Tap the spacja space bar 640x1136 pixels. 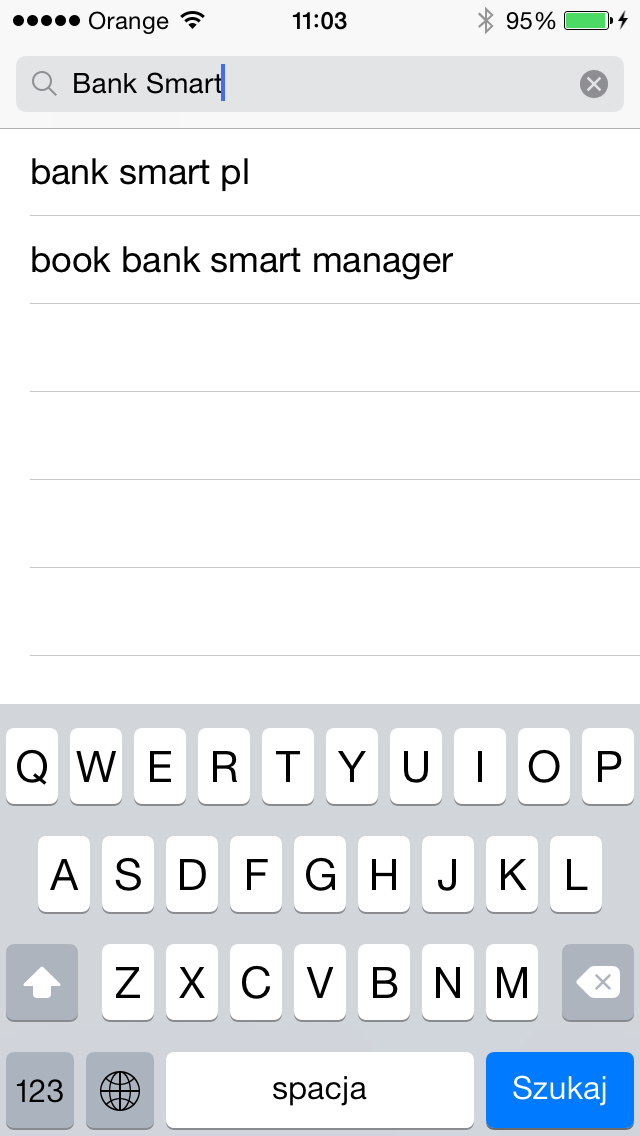320,1089
